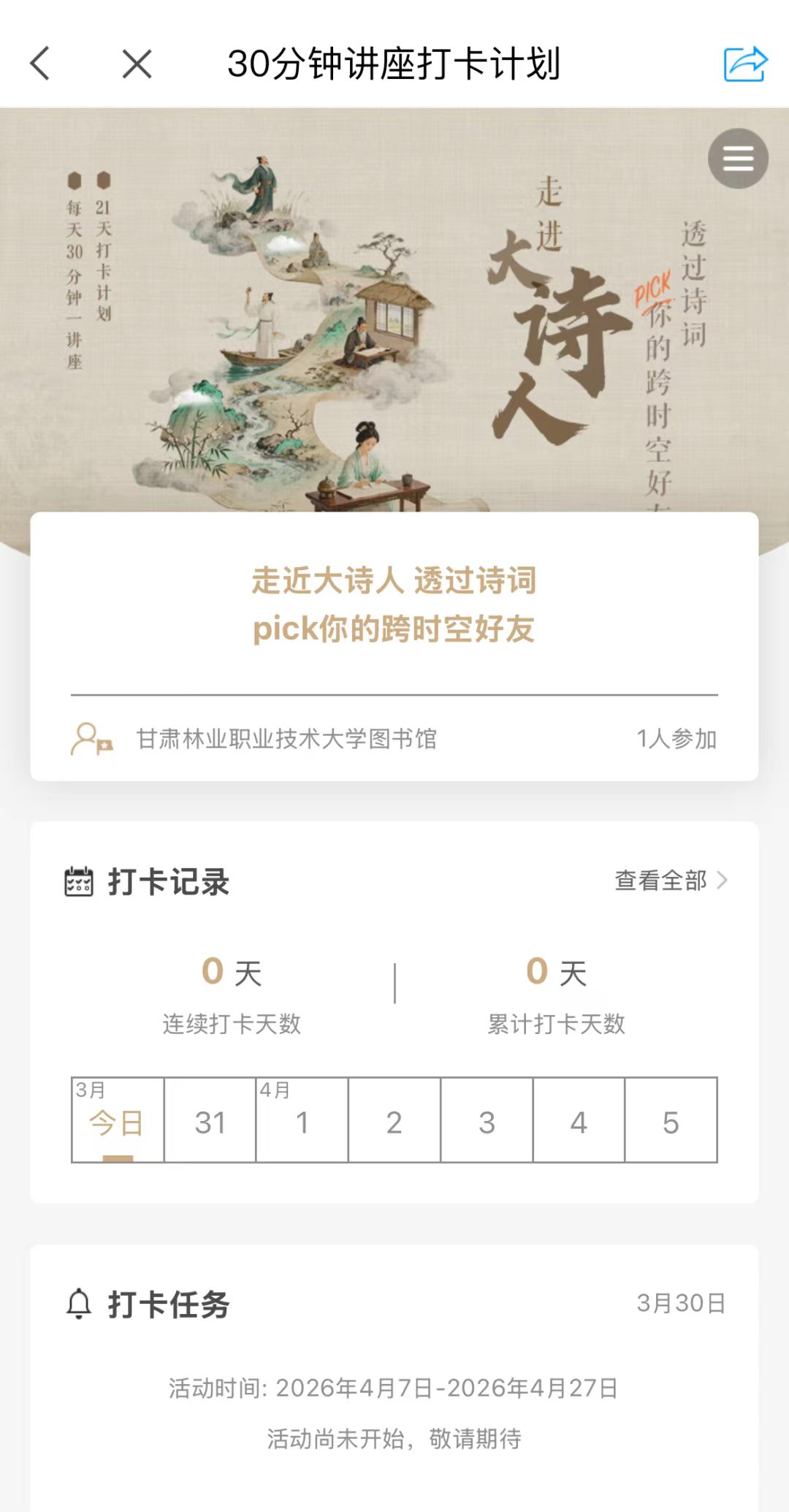Go back to the previous page
Image resolution: width=789 pixels, height=1512 pixels.
coord(41,64)
